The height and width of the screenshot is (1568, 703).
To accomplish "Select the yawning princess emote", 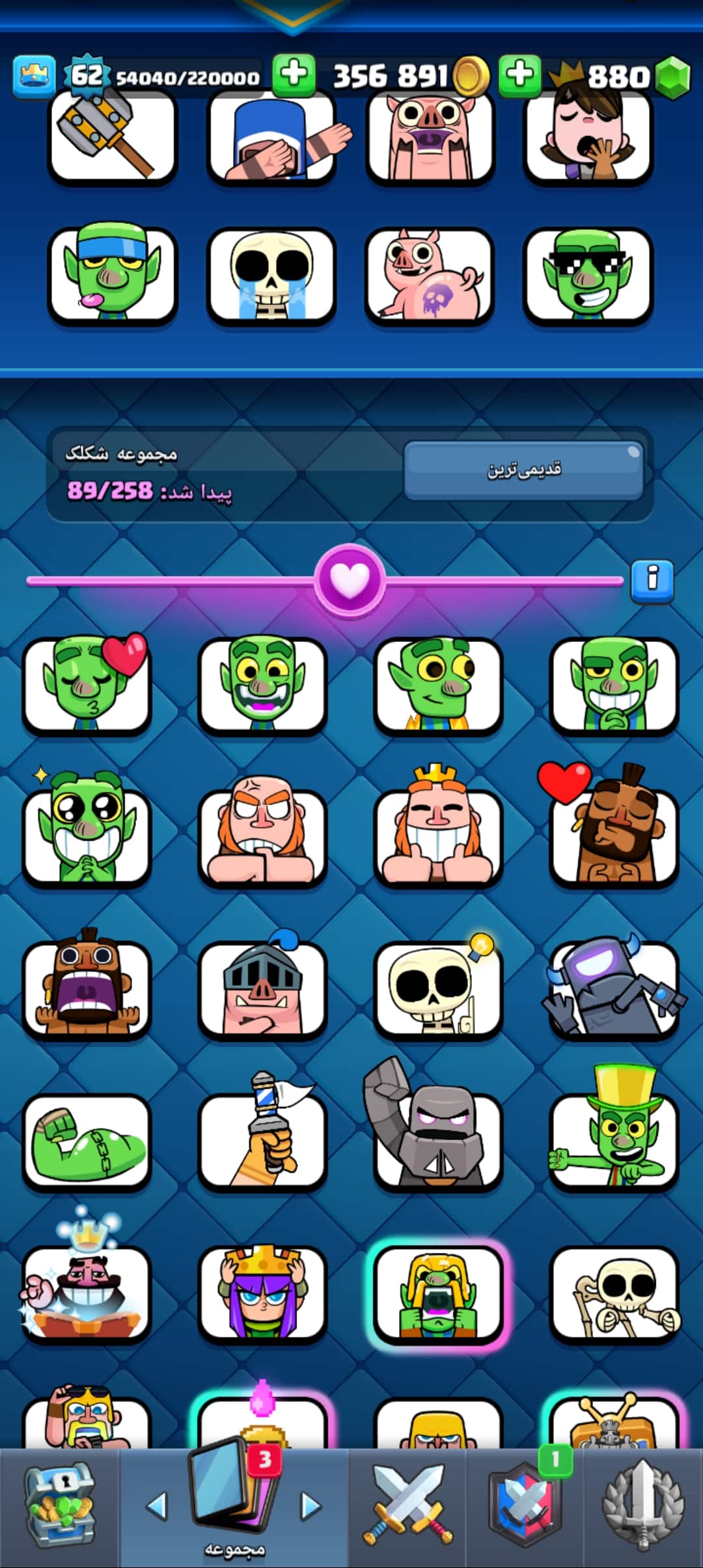I will (588, 138).
